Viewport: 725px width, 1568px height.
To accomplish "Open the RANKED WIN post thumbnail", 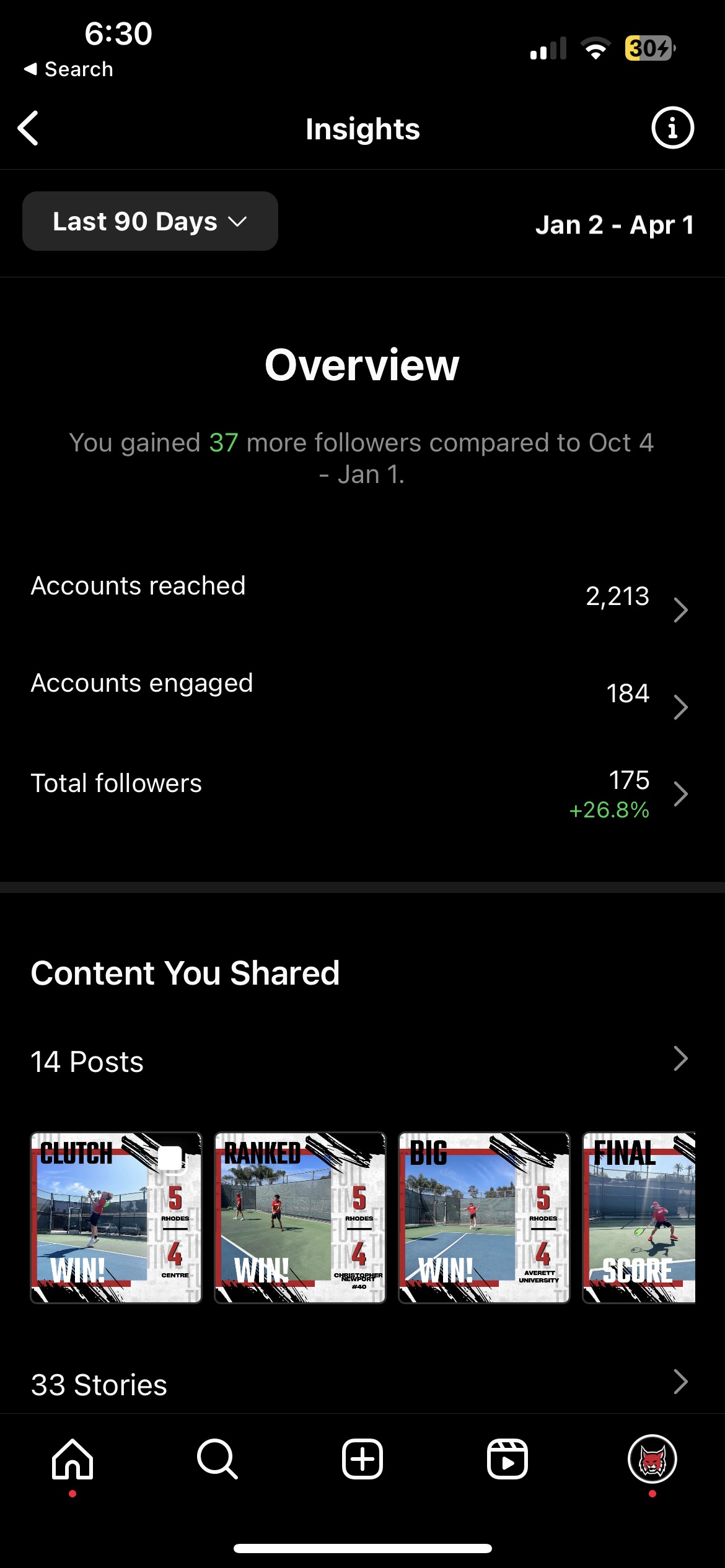I will tap(300, 1217).
